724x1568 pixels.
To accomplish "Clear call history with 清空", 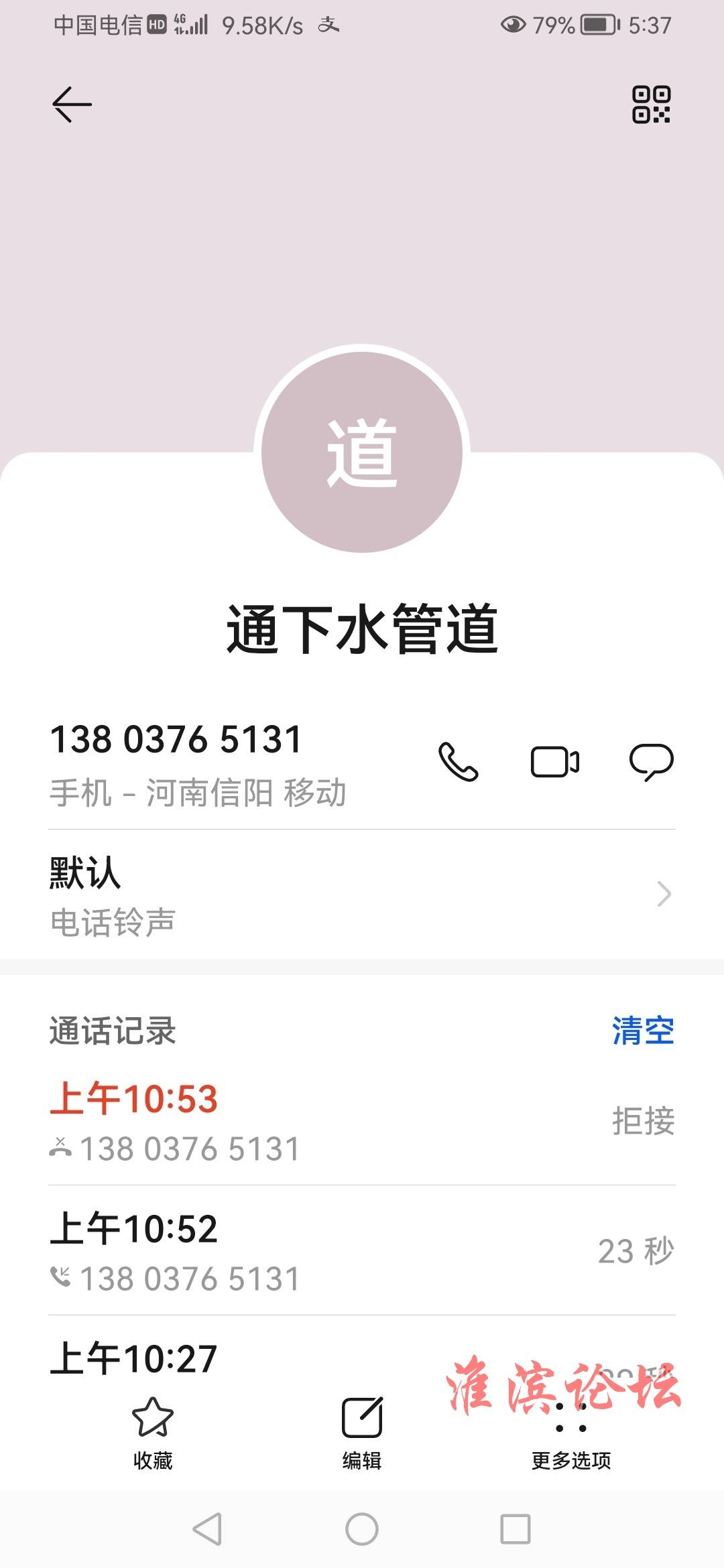I will [643, 1031].
